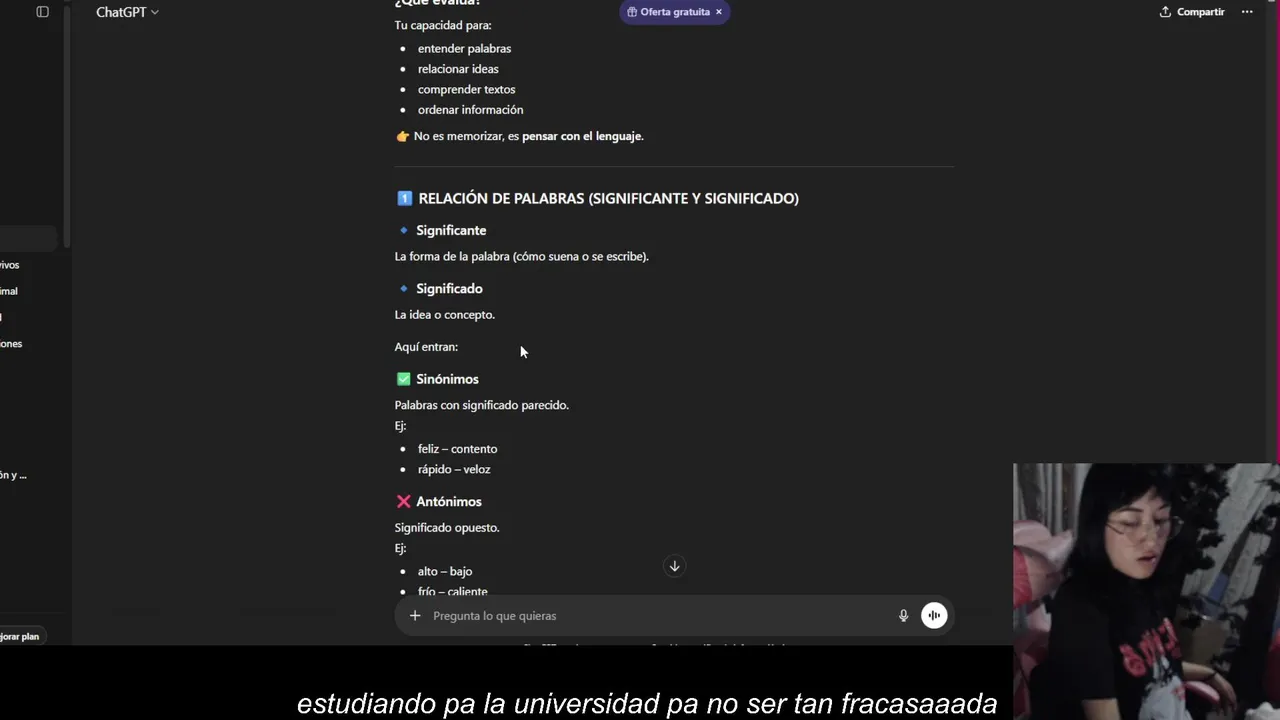The width and height of the screenshot is (1280, 720).
Task: Focus the Pregunta lo que quieras field
Action: 650,616
